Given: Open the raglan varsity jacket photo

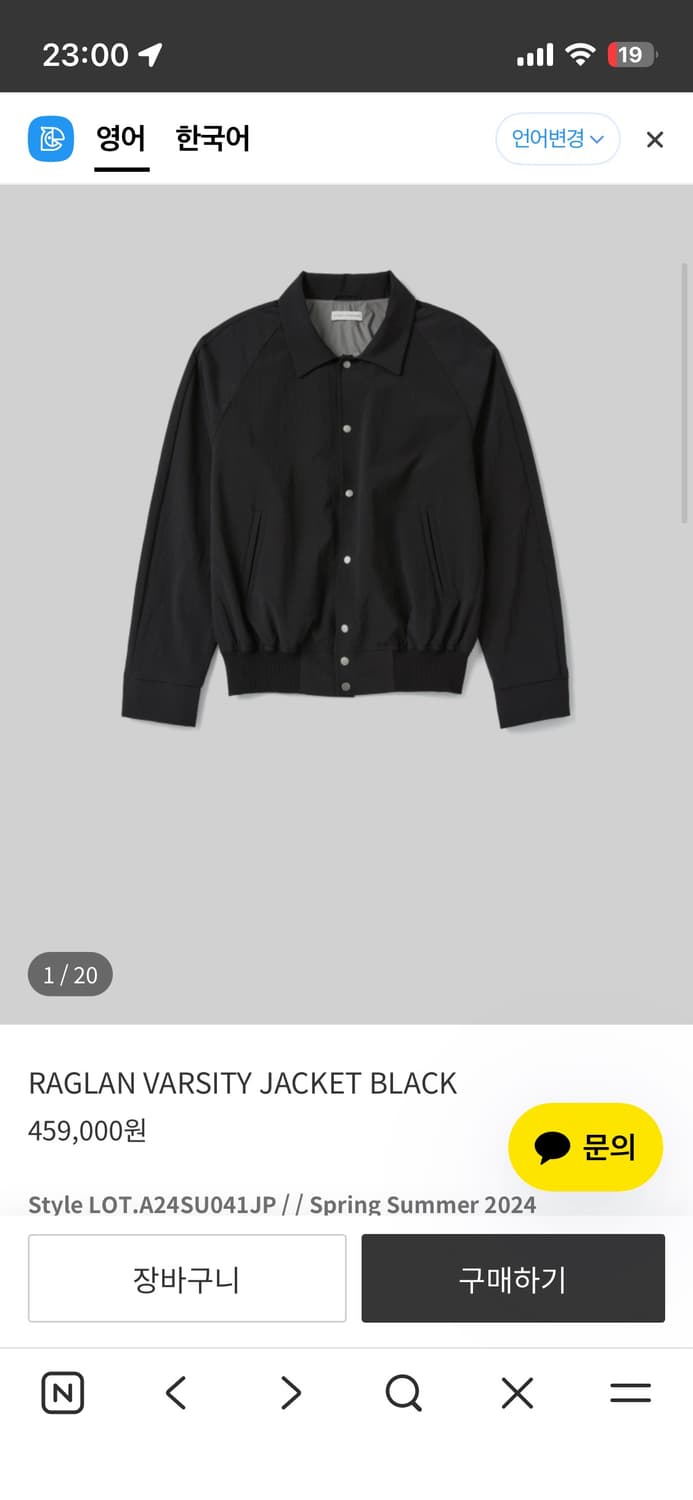Looking at the screenshot, I should pyautogui.click(x=346, y=500).
